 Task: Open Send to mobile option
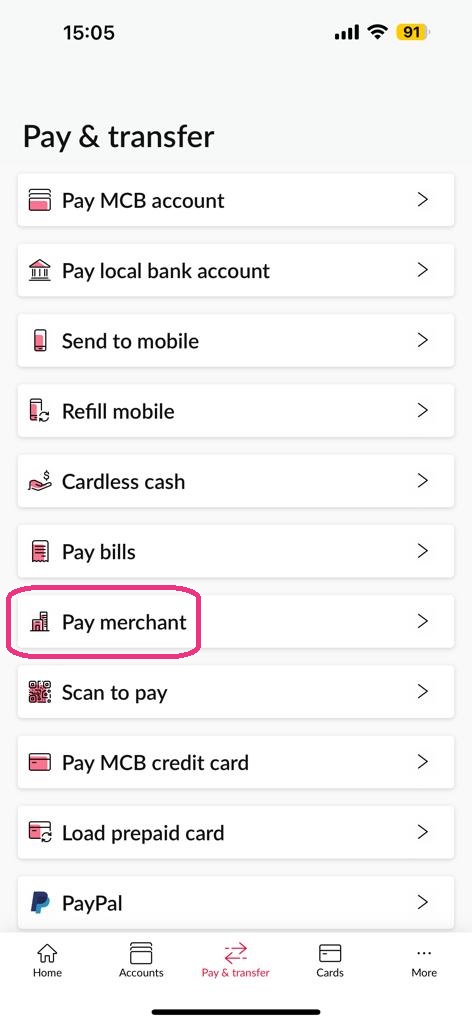236,340
